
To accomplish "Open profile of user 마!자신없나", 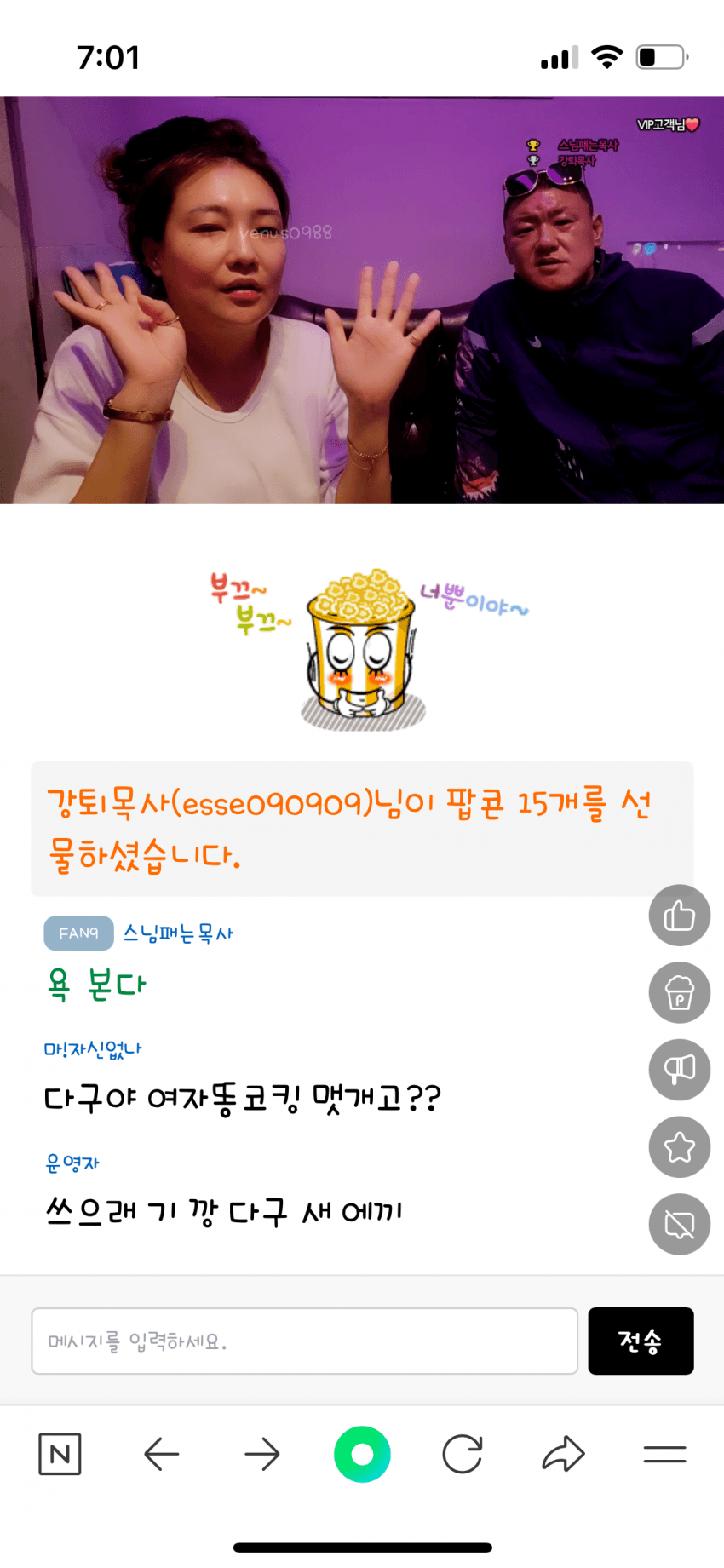I will coord(93,1049).
